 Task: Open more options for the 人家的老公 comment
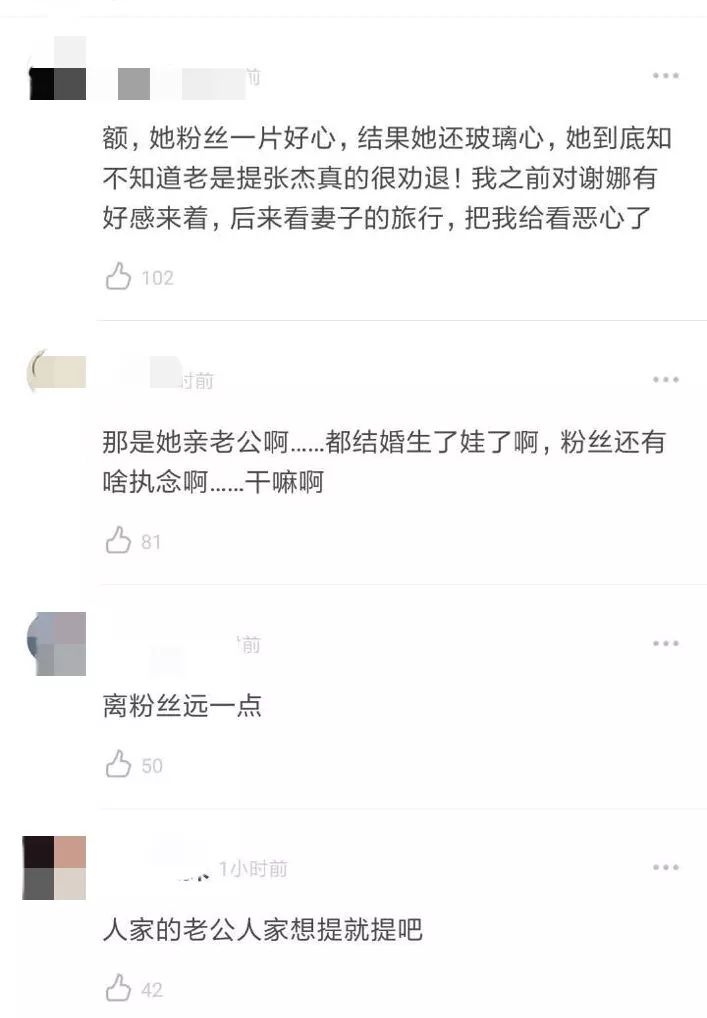tap(666, 868)
